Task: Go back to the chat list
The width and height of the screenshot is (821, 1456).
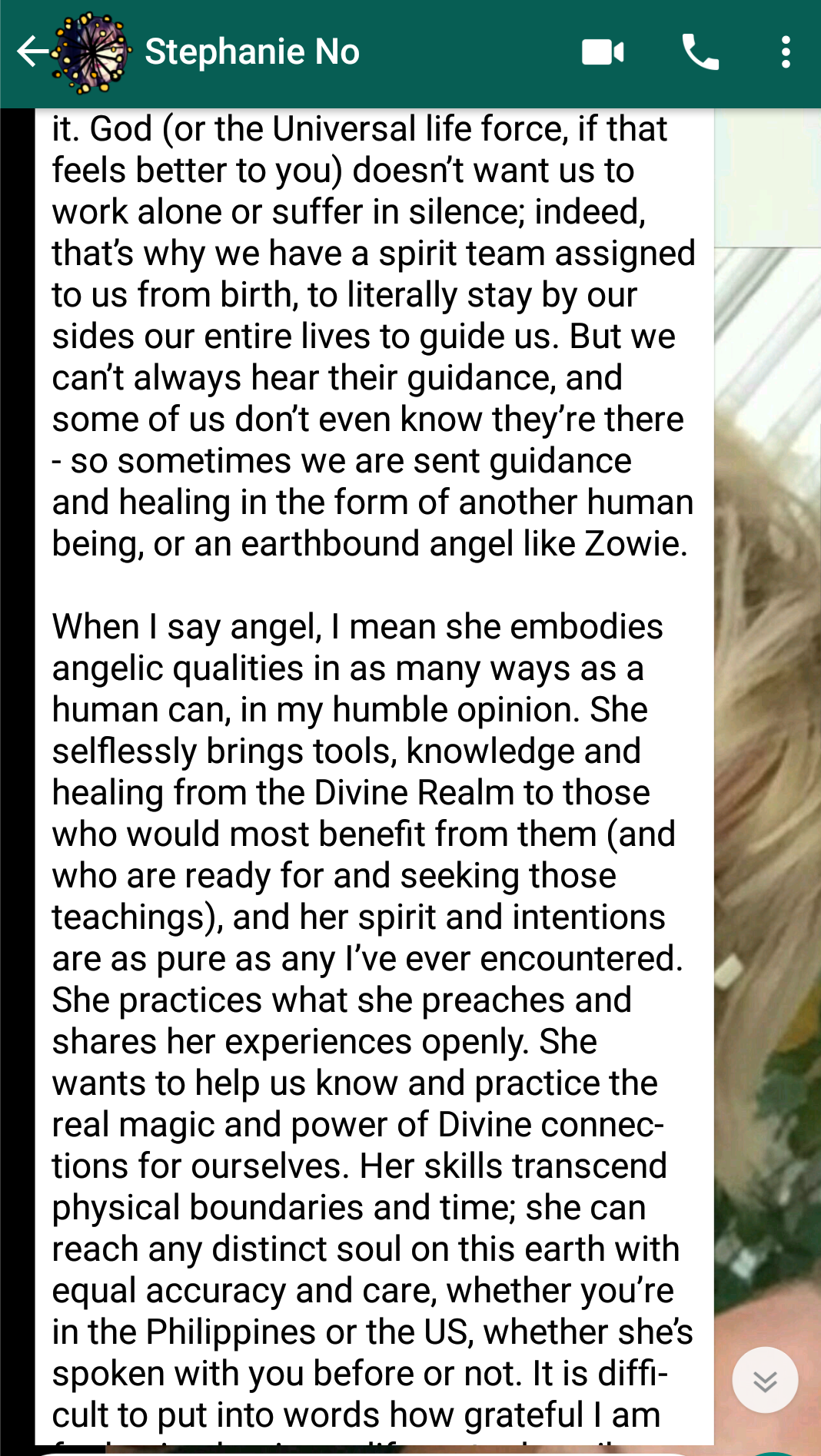Action: (31, 52)
